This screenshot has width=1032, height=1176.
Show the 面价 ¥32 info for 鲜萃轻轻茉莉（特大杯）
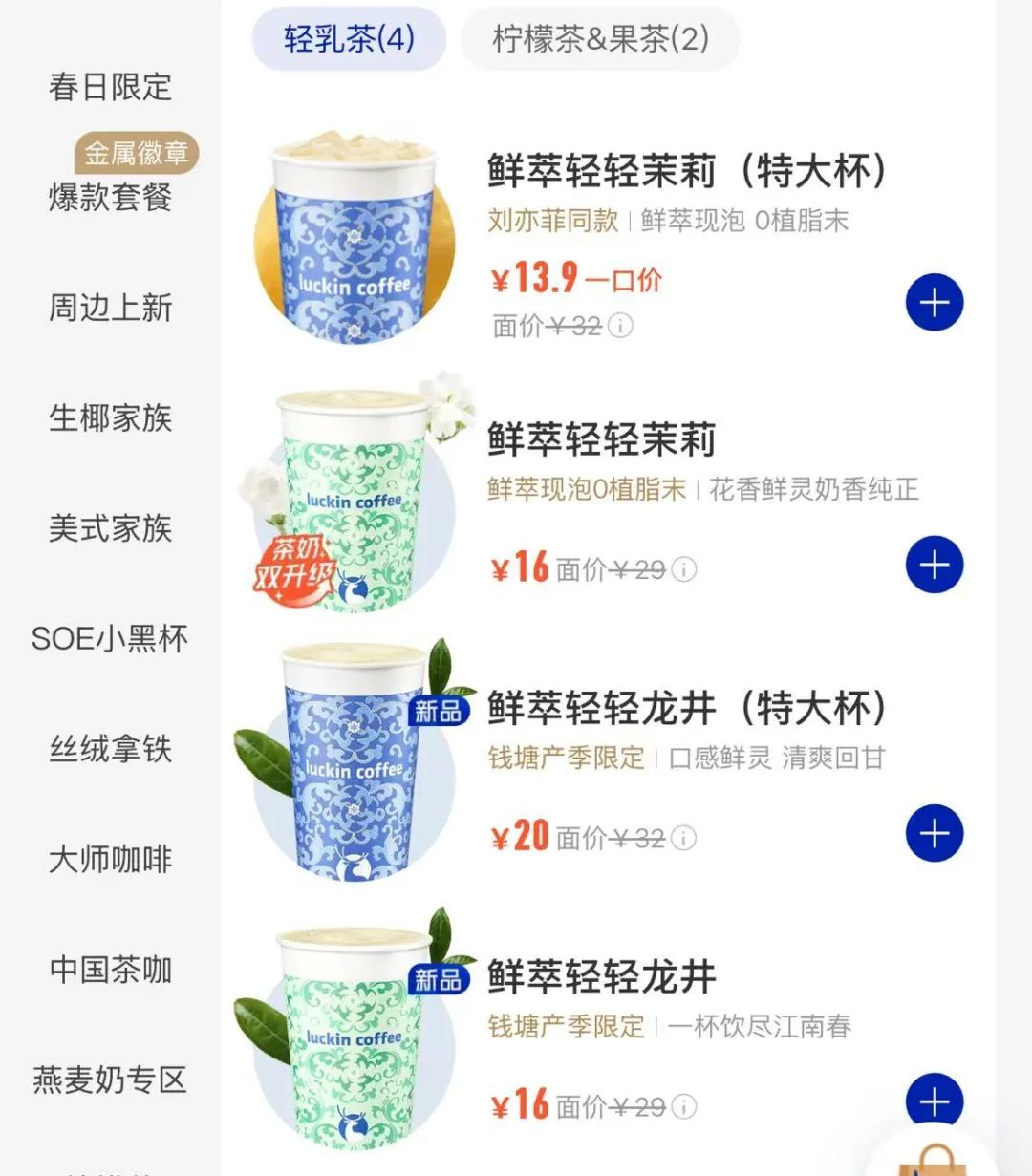coord(620,327)
